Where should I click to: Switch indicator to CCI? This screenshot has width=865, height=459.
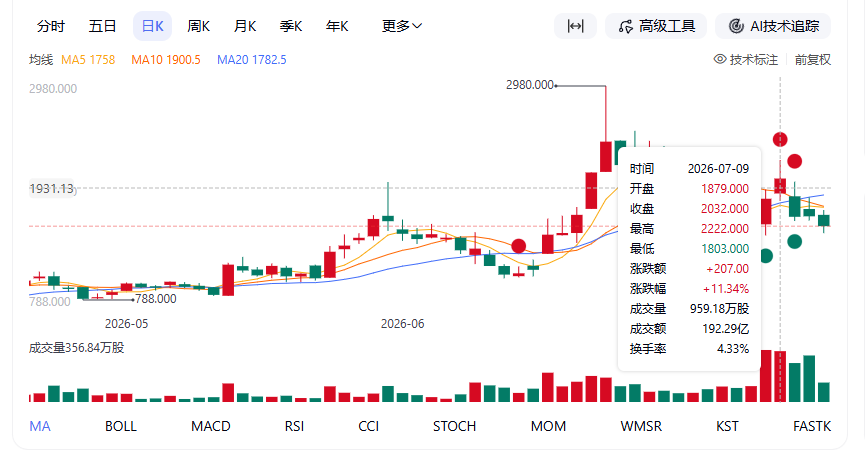point(369,426)
